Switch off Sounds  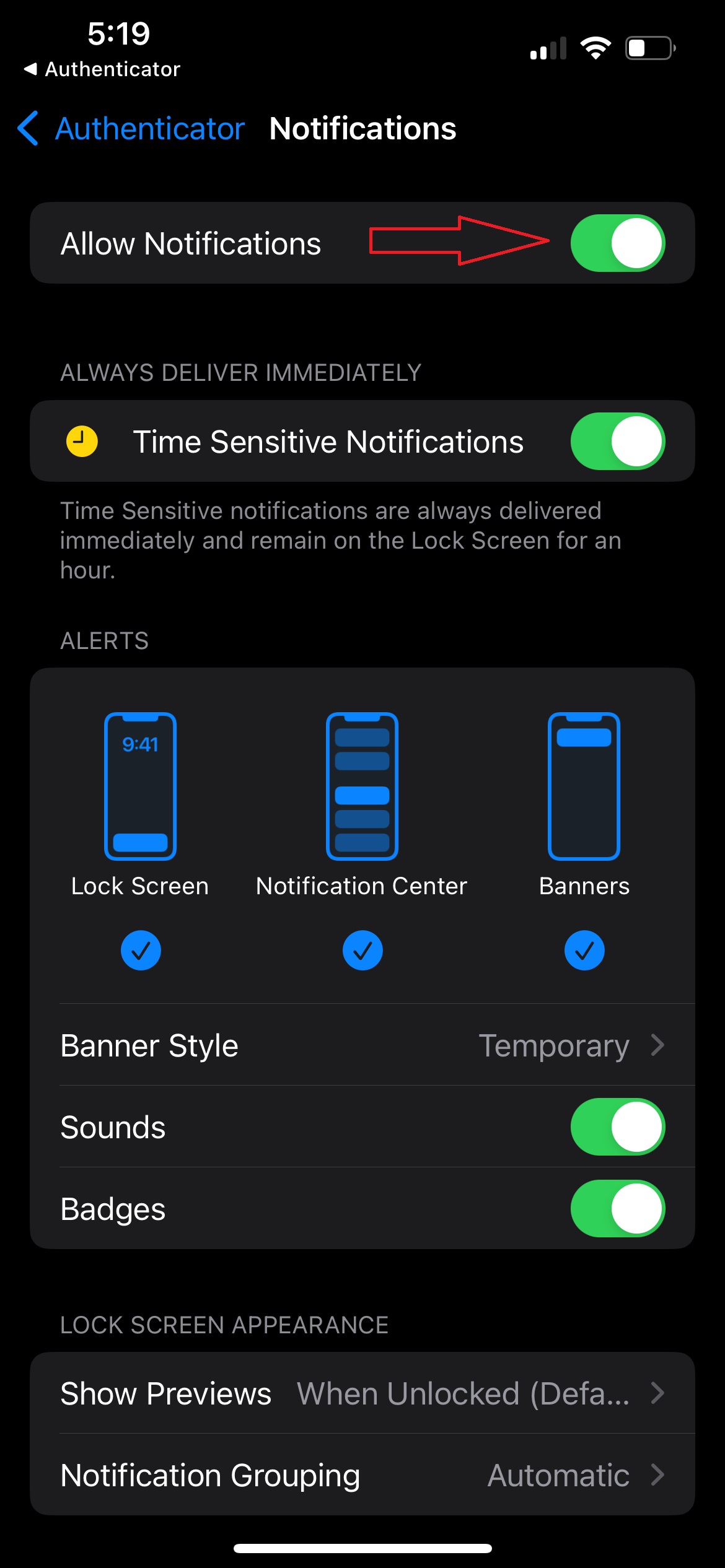(x=617, y=1127)
